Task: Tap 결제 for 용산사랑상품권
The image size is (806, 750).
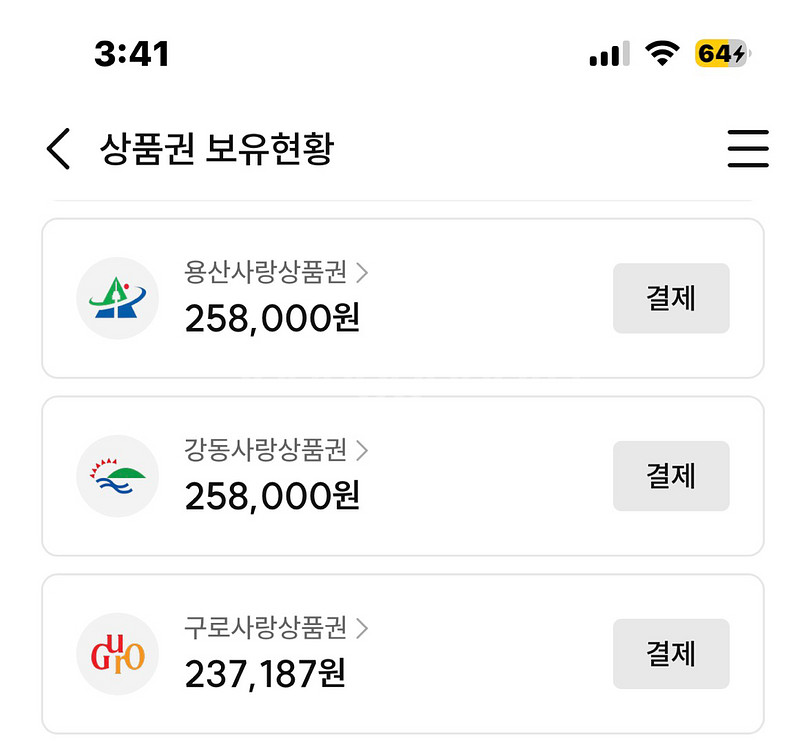Action: tap(671, 298)
